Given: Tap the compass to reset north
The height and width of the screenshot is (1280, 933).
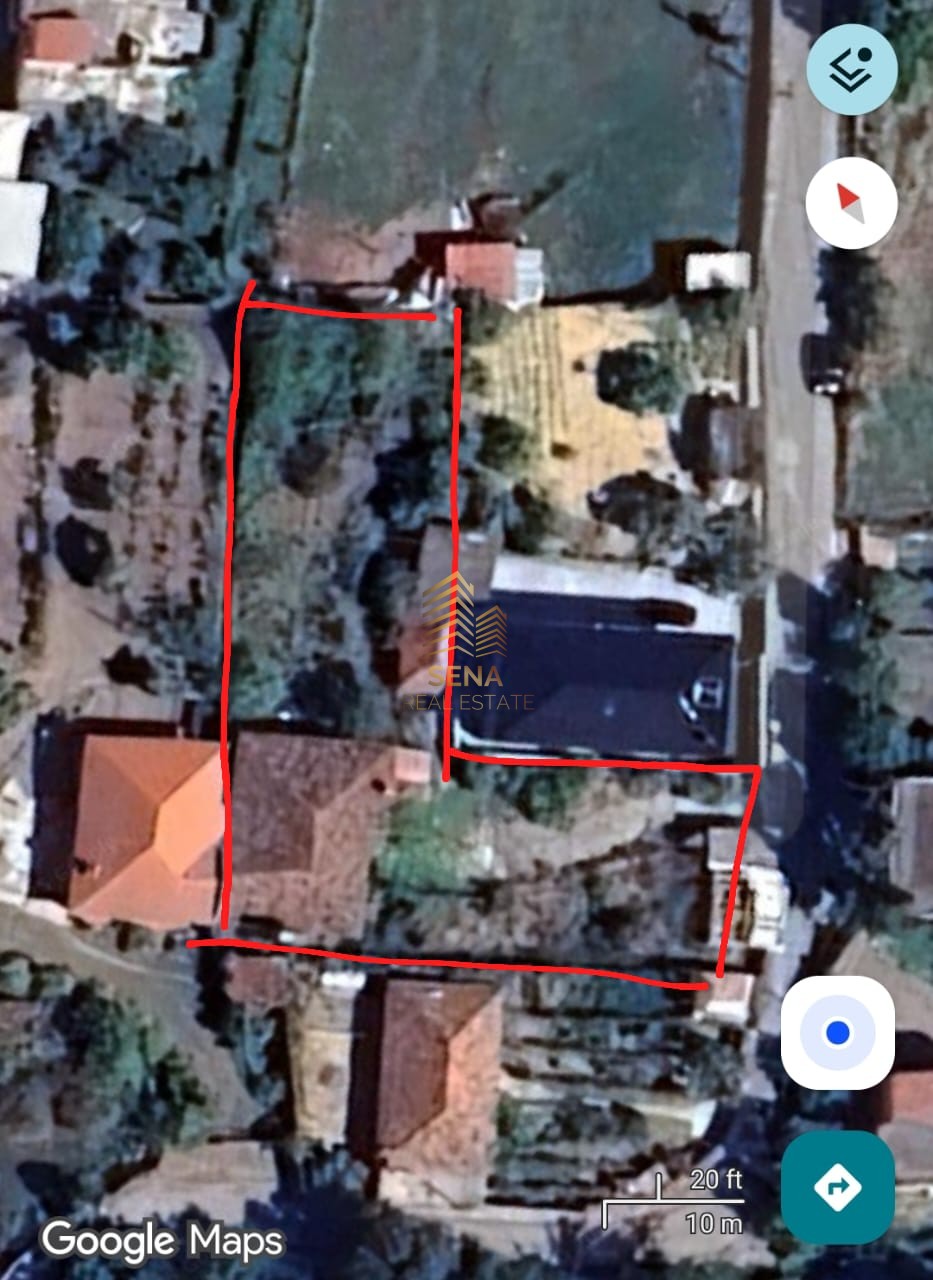Looking at the screenshot, I should coord(851,201).
